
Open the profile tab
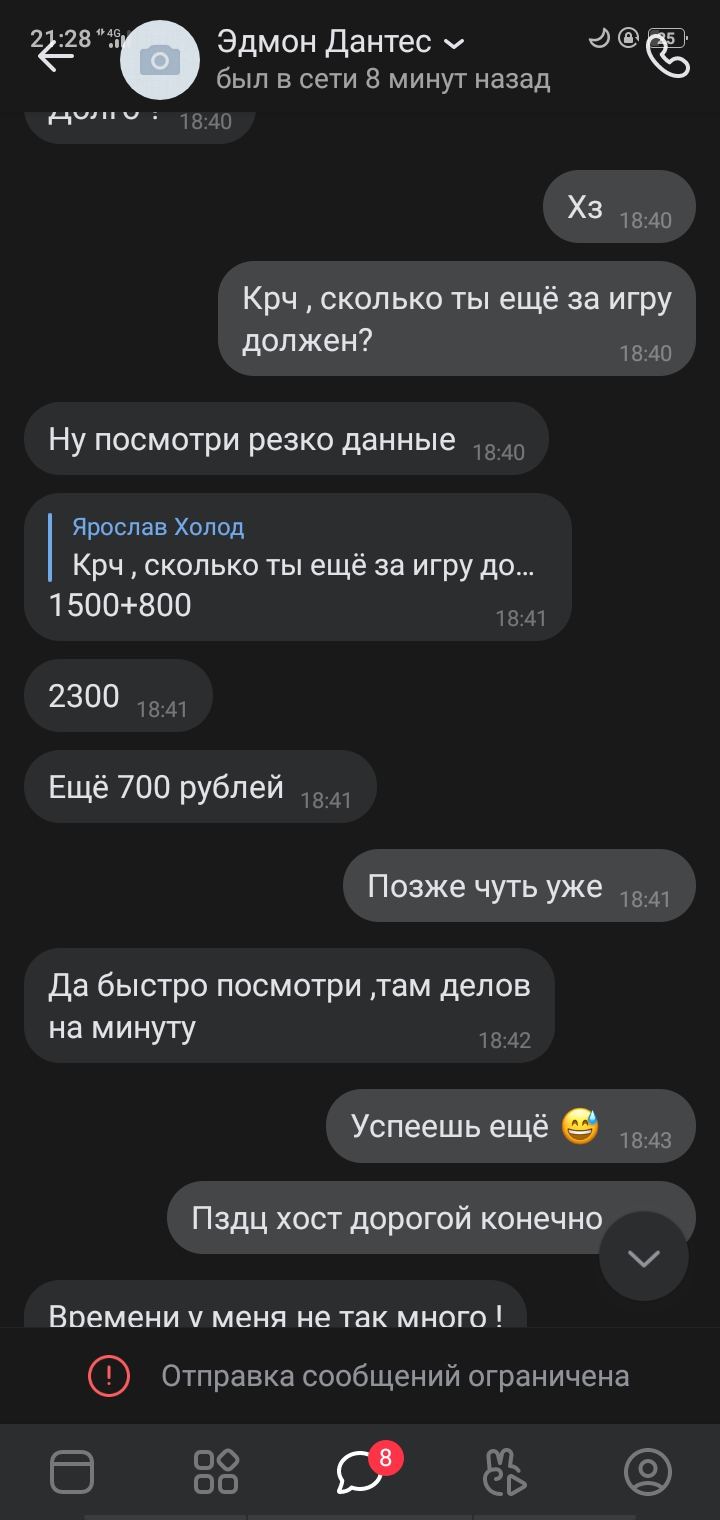click(647, 1472)
